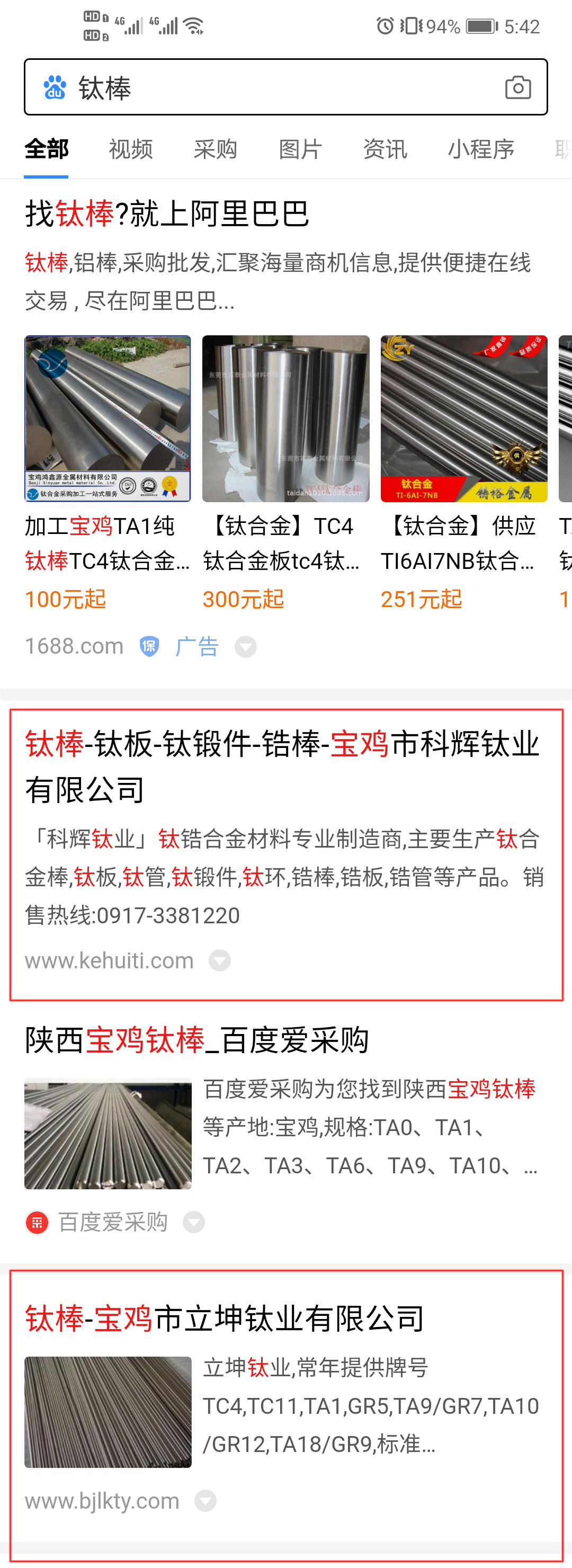The width and height of the screenshot is (572, 1568).
Task: Open camera image search
Action: [518, 87]
